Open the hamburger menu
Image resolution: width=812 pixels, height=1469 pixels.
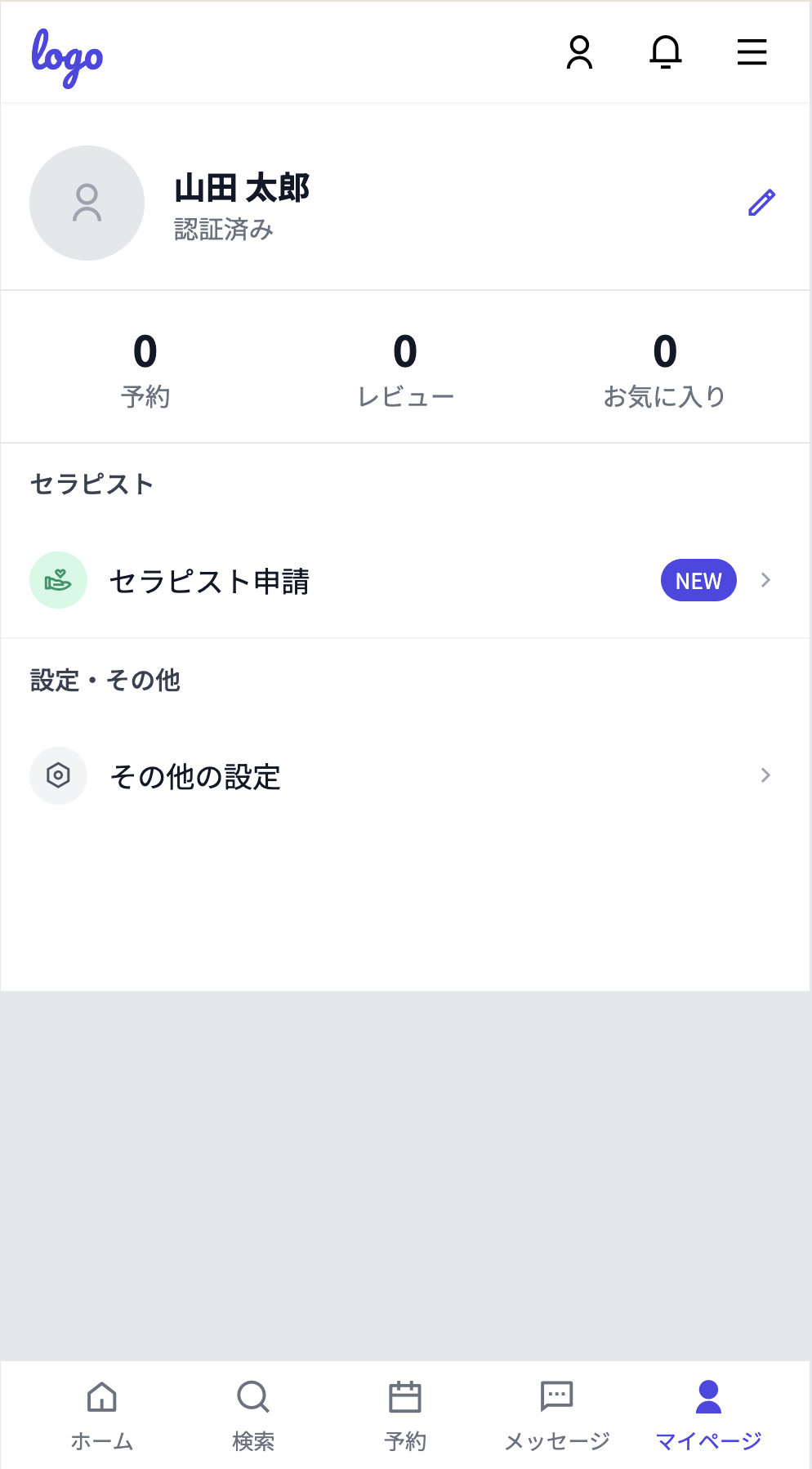click(x=752, y=51)
